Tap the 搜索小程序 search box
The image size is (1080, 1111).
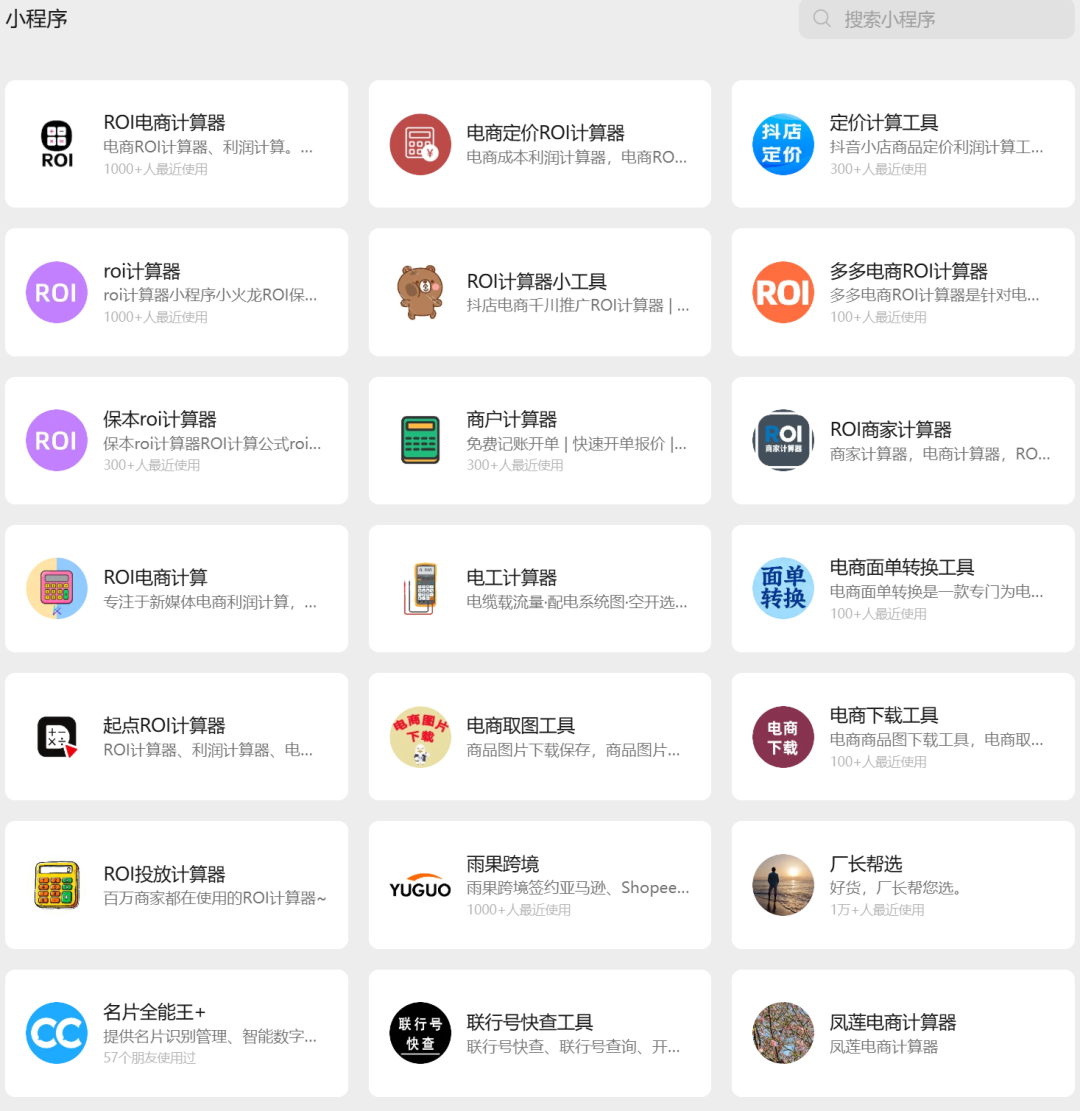pyautogui.click(x=935, y=19)
